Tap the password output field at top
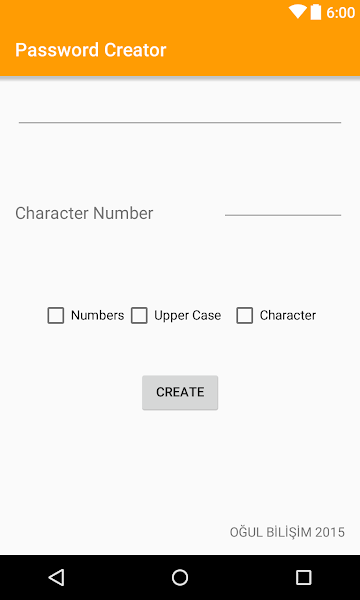 (x=180, y=111)
